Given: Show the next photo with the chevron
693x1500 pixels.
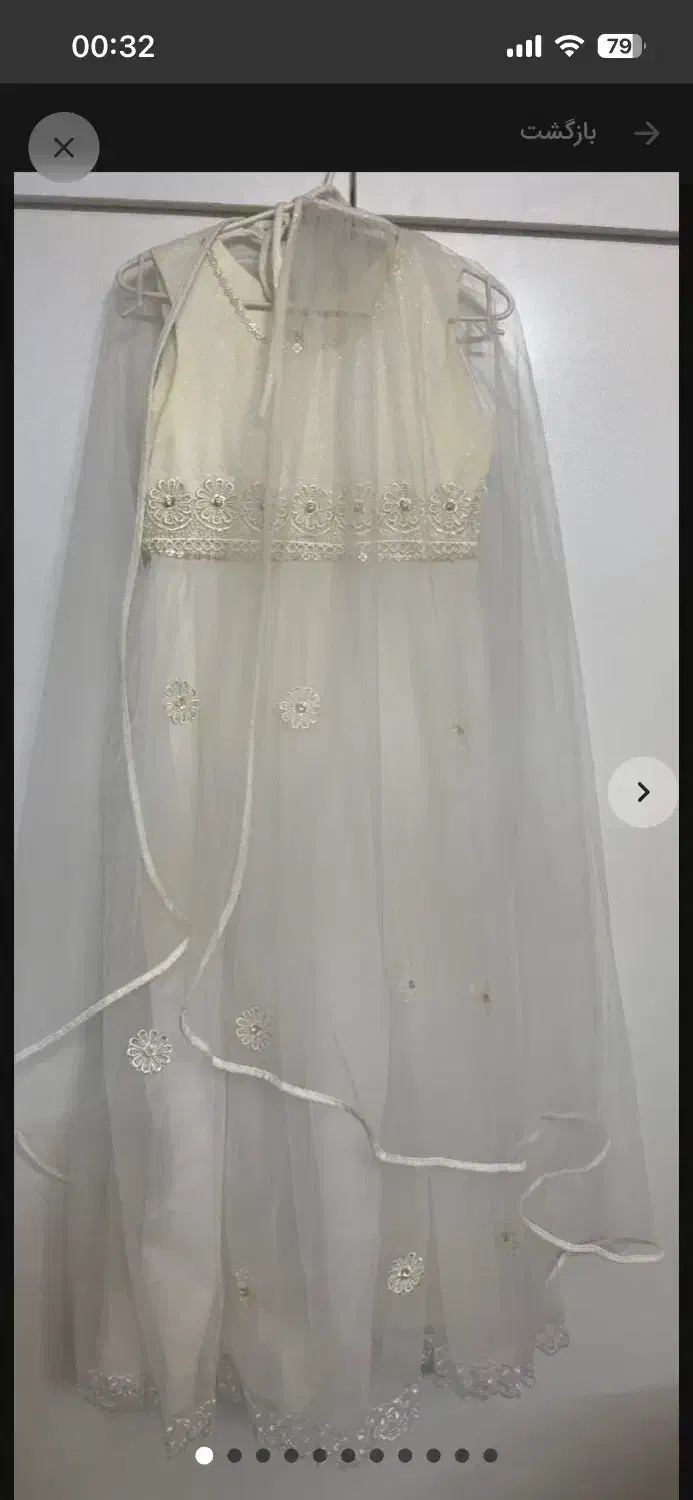Looking at the screenshot, I should (x=642, y=792).
